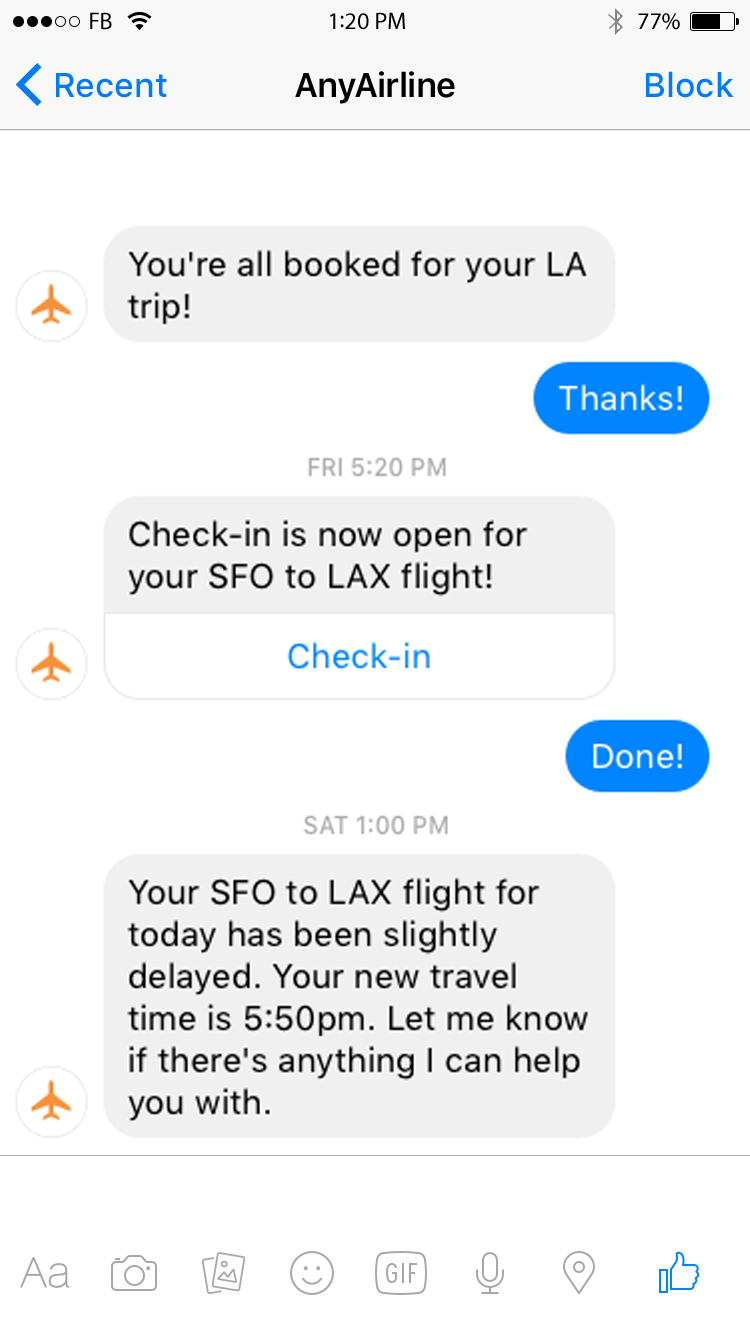The image size is (750, 1324).
Task: Open the emoji and stickers picker
Action: 312,1273
